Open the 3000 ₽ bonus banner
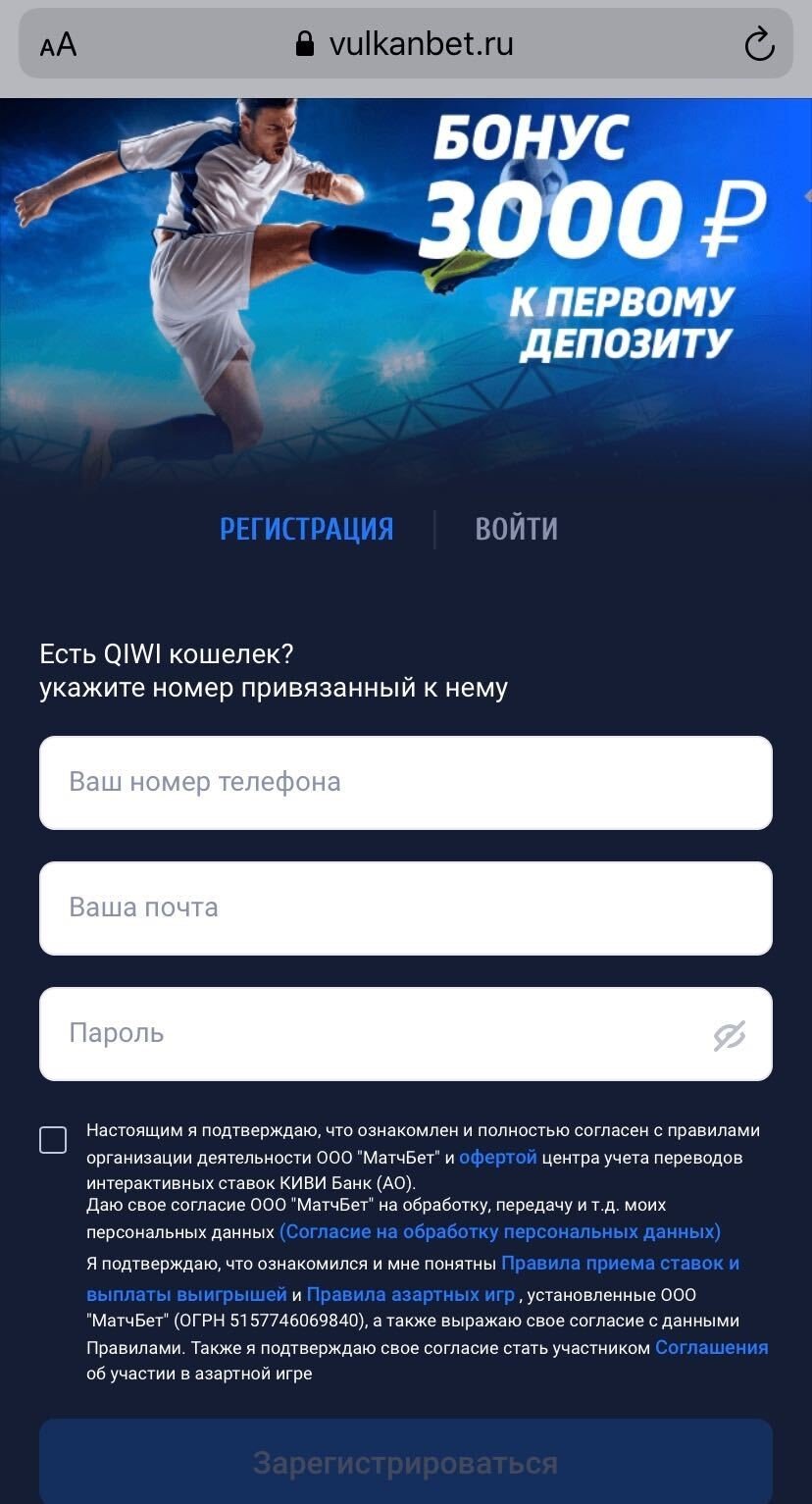The image size is (812, 1504). 406,285
